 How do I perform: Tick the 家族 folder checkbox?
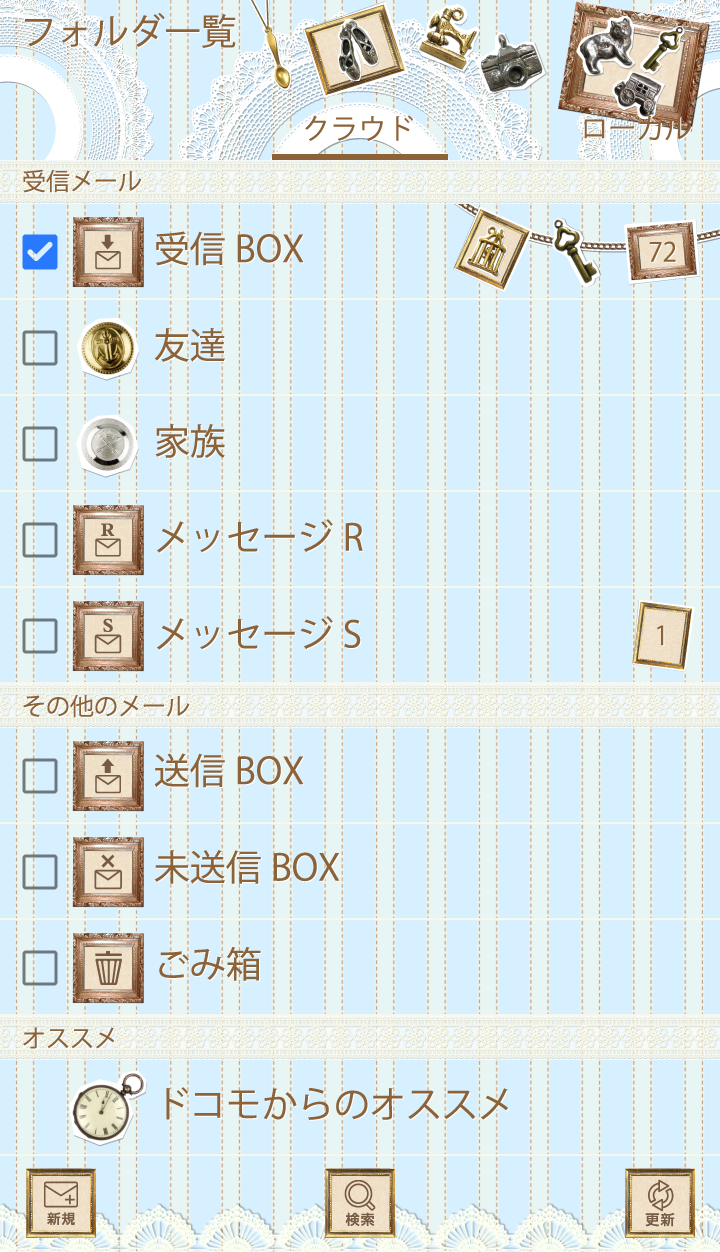pyautogui.click(x=40, y=444)
